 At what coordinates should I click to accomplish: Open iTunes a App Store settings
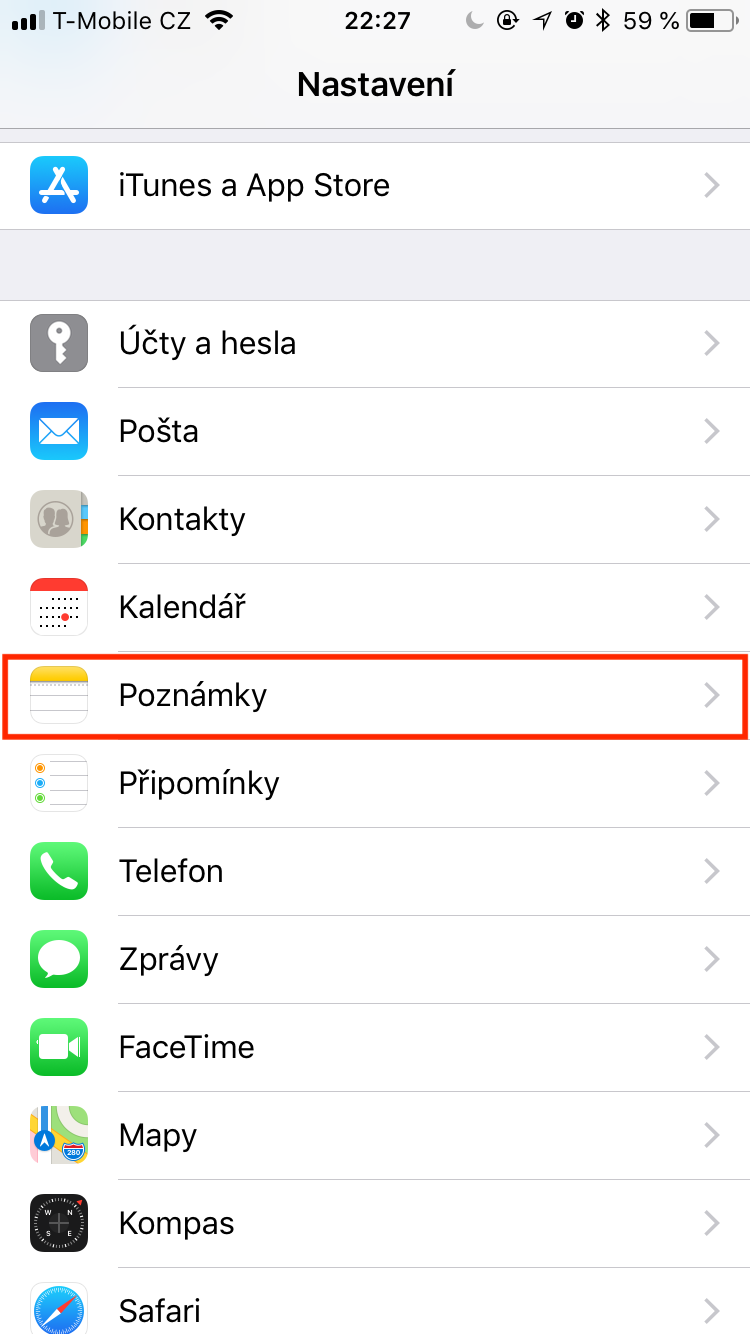point(375,186)
